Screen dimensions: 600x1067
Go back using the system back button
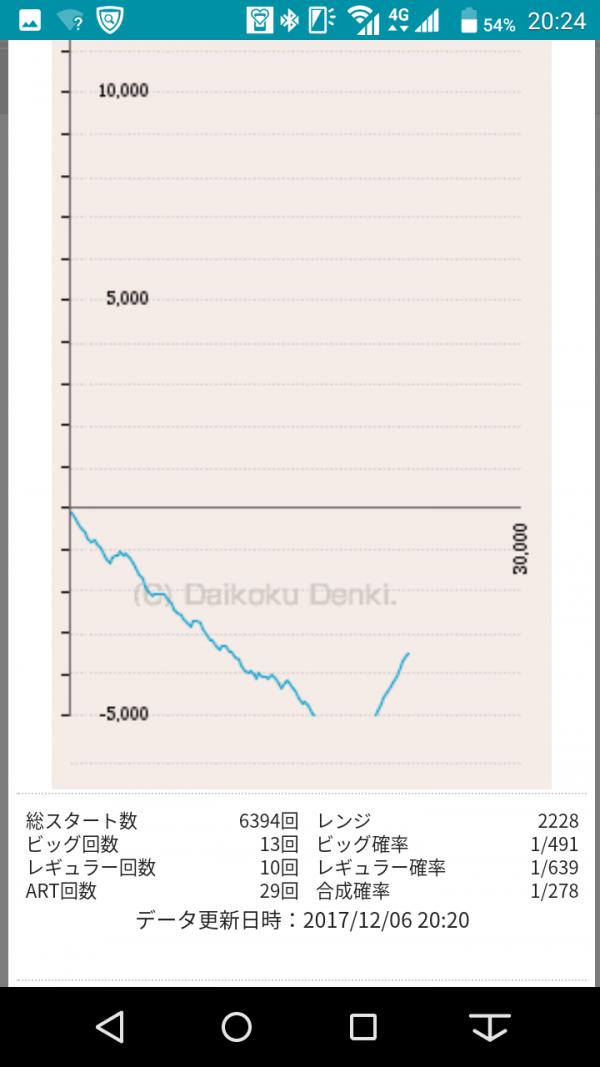pos(110,1026)
